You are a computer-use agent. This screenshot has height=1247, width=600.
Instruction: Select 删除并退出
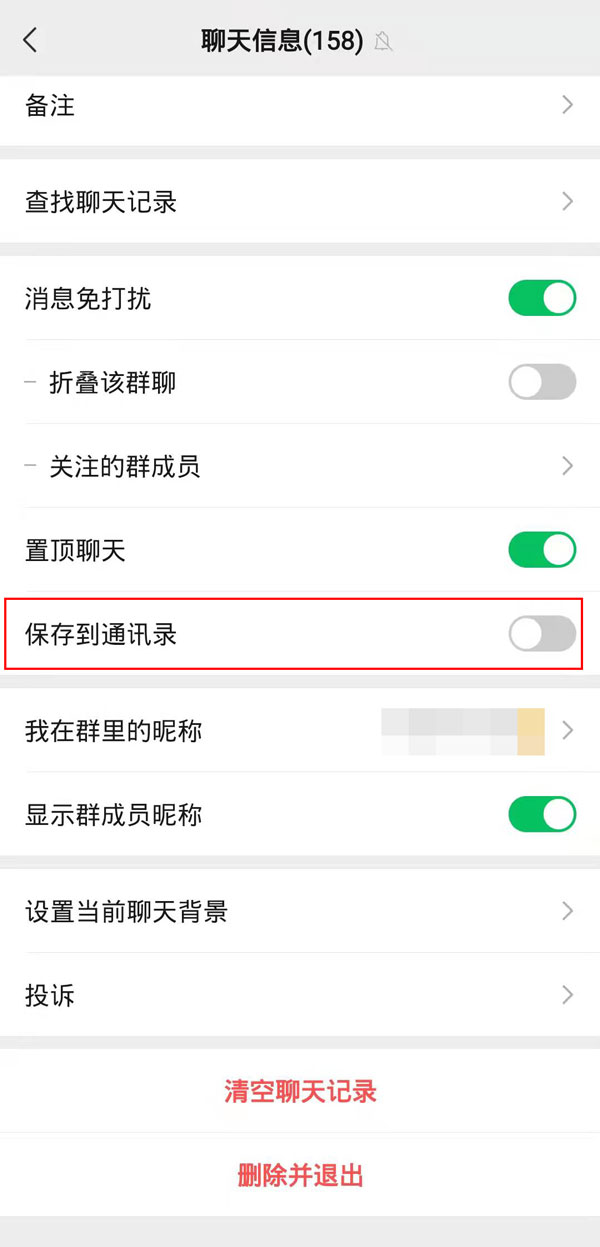[x=300, y=1175]
